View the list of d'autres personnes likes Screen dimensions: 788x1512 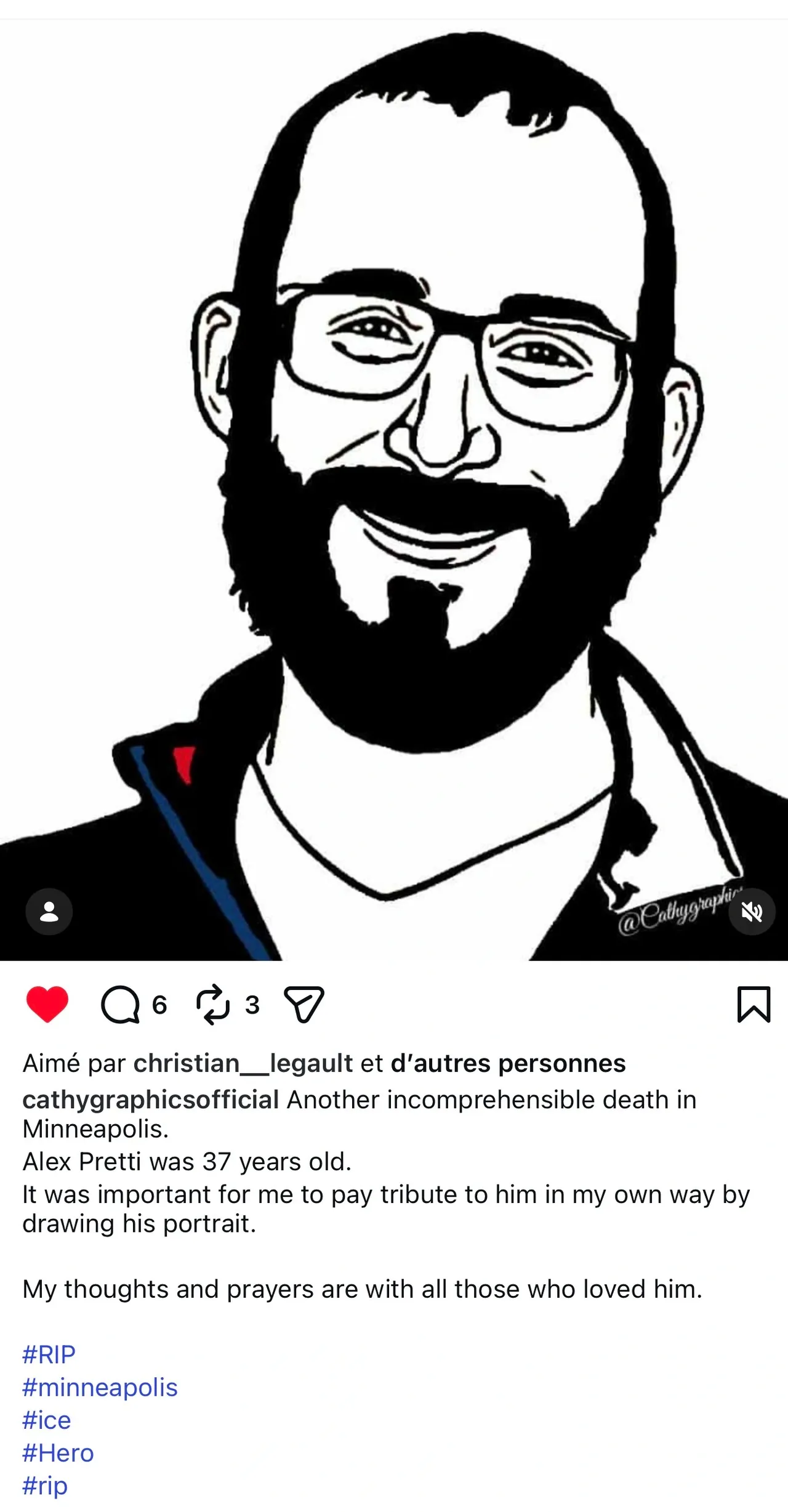(x=508, y=1063)
